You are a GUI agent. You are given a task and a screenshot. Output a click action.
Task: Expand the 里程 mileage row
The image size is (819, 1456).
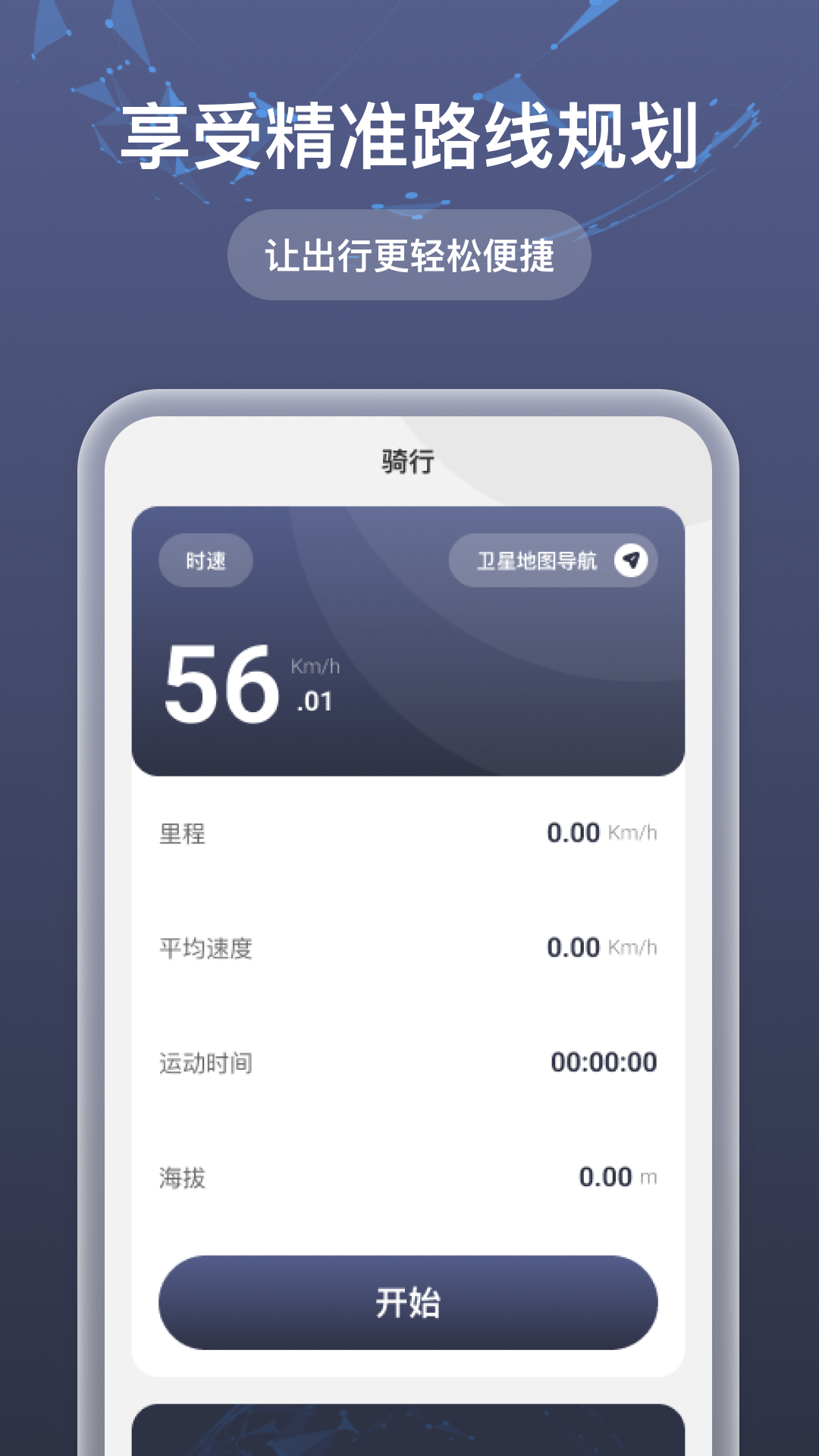coord(409,833)
